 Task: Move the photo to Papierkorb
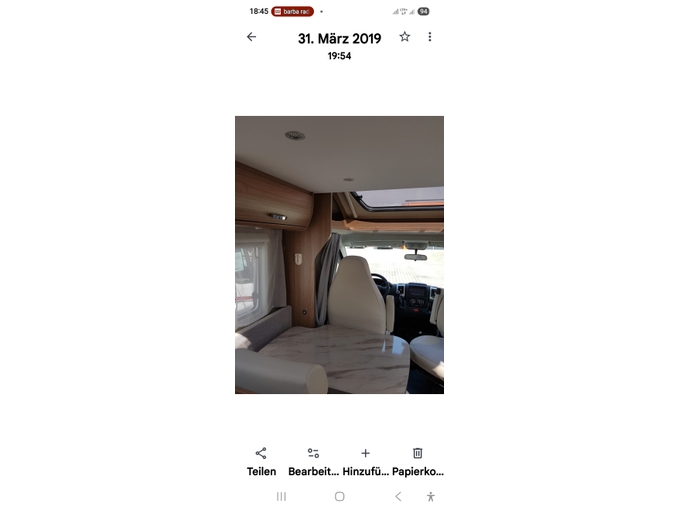(x=418, y=460)
